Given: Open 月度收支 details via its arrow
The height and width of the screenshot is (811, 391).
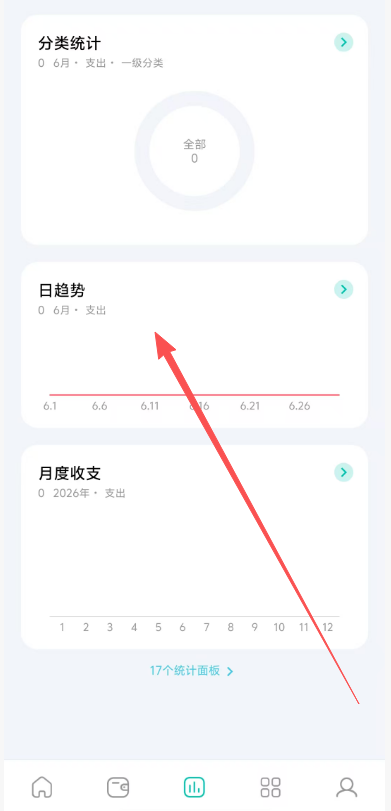Looking at the screenshot, I should click(343, 472).
